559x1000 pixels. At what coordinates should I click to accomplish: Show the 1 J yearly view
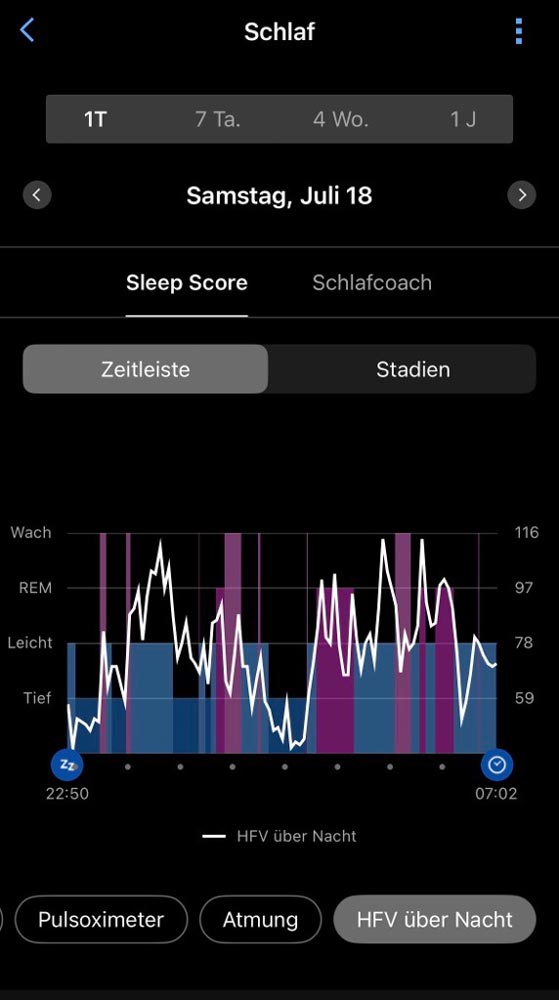pos(463,119)
